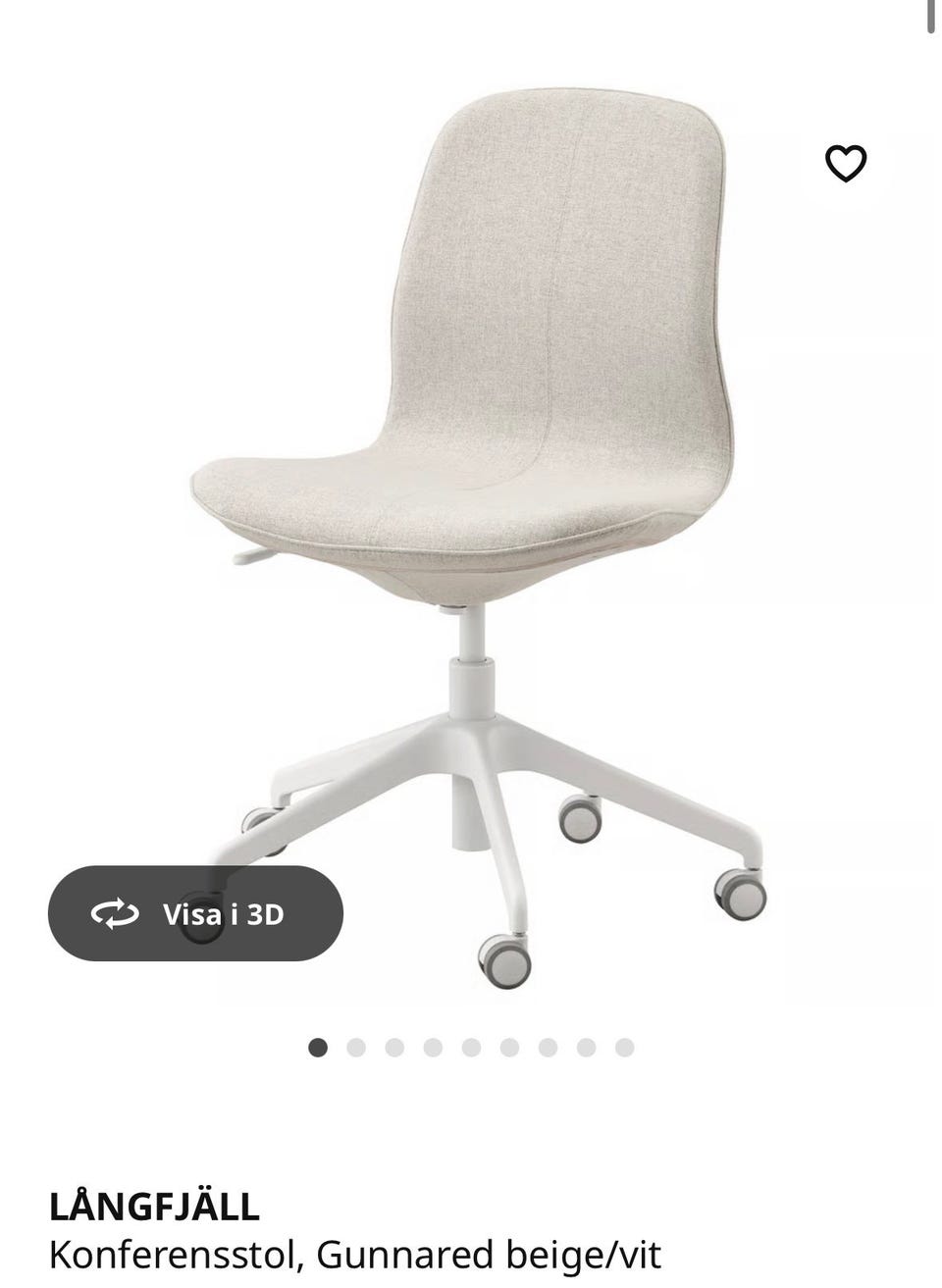942x1288 pixels.
Task: Save LÅNGFJÄLL chair to favorites with heart
Action: coord(845,164)
